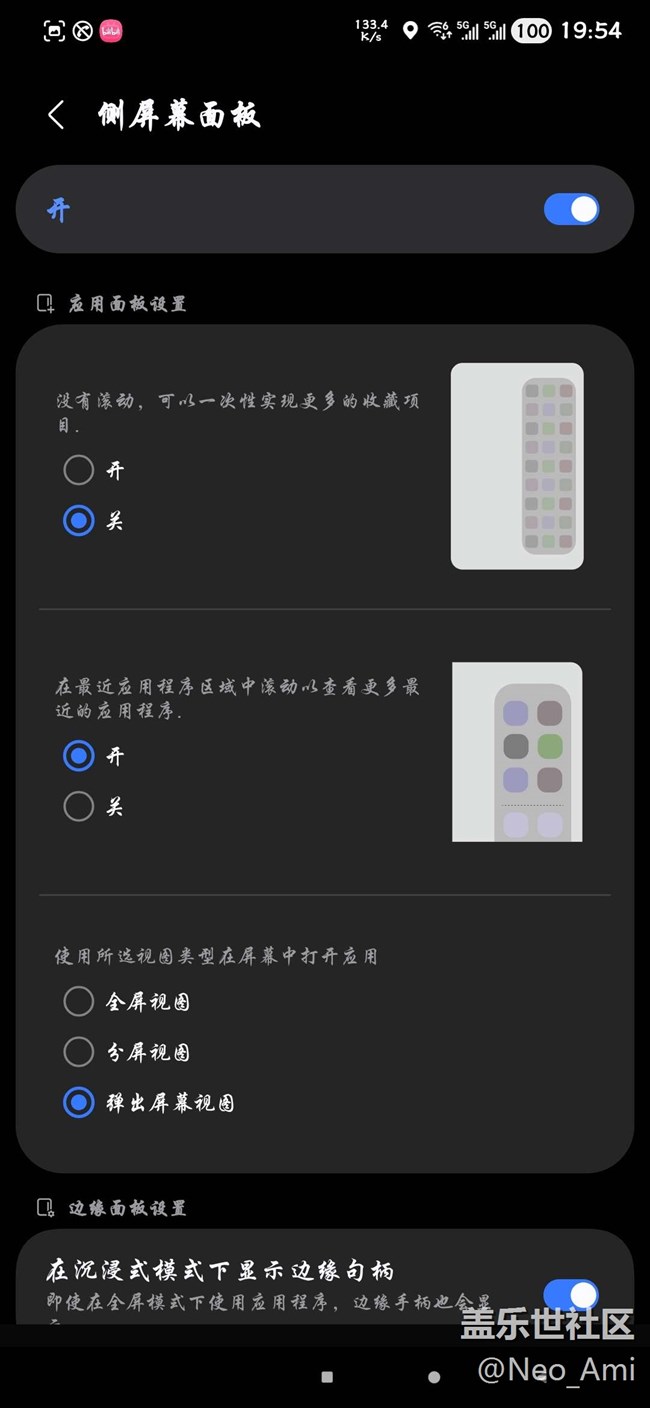Select 关 for recent apps scrolling
Image resolution: width=650 pixels, height=1408 pixels.
click(79, 806)
